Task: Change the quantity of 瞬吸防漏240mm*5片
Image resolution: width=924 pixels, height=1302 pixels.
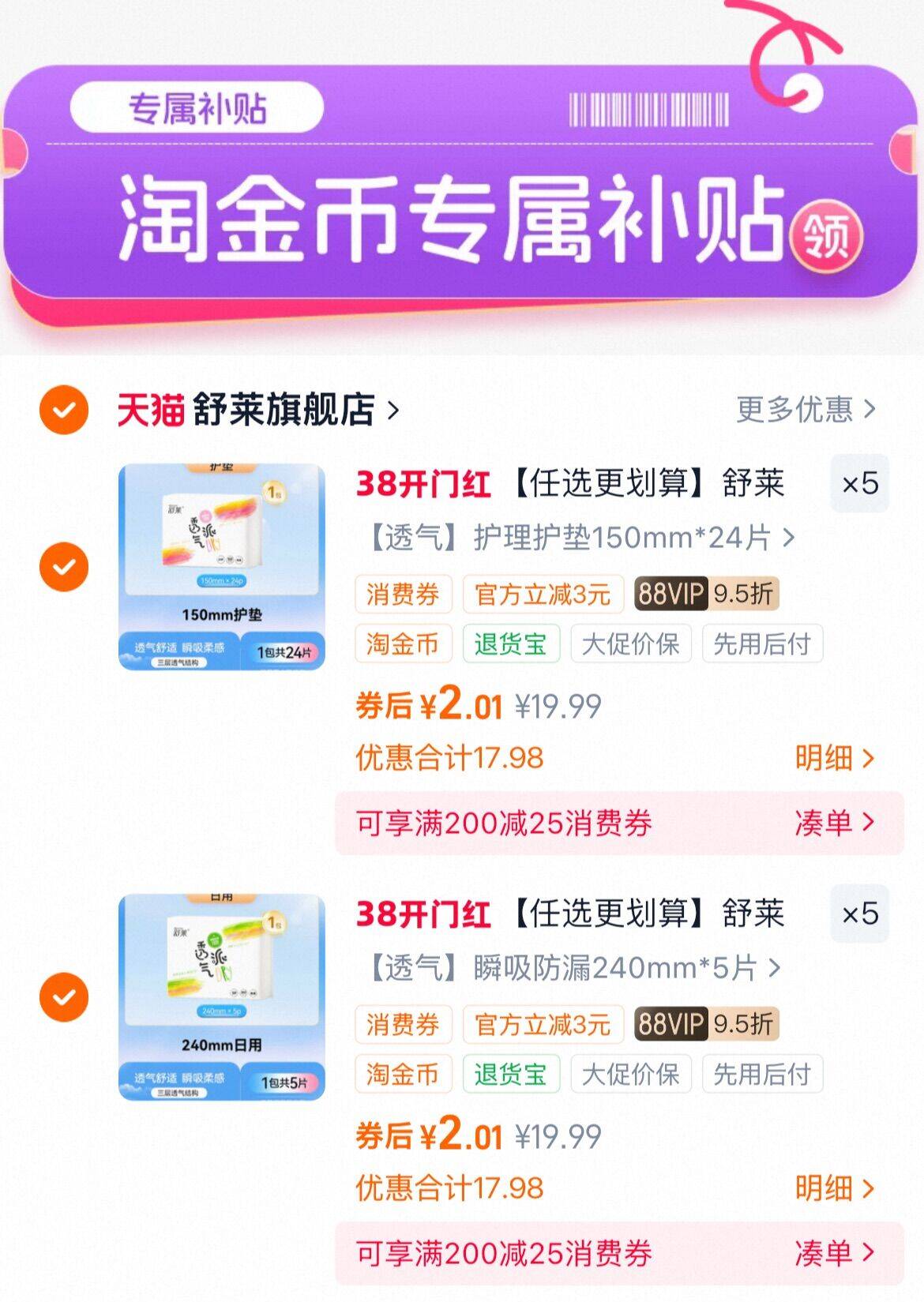Action: click(x=859, y=914)
